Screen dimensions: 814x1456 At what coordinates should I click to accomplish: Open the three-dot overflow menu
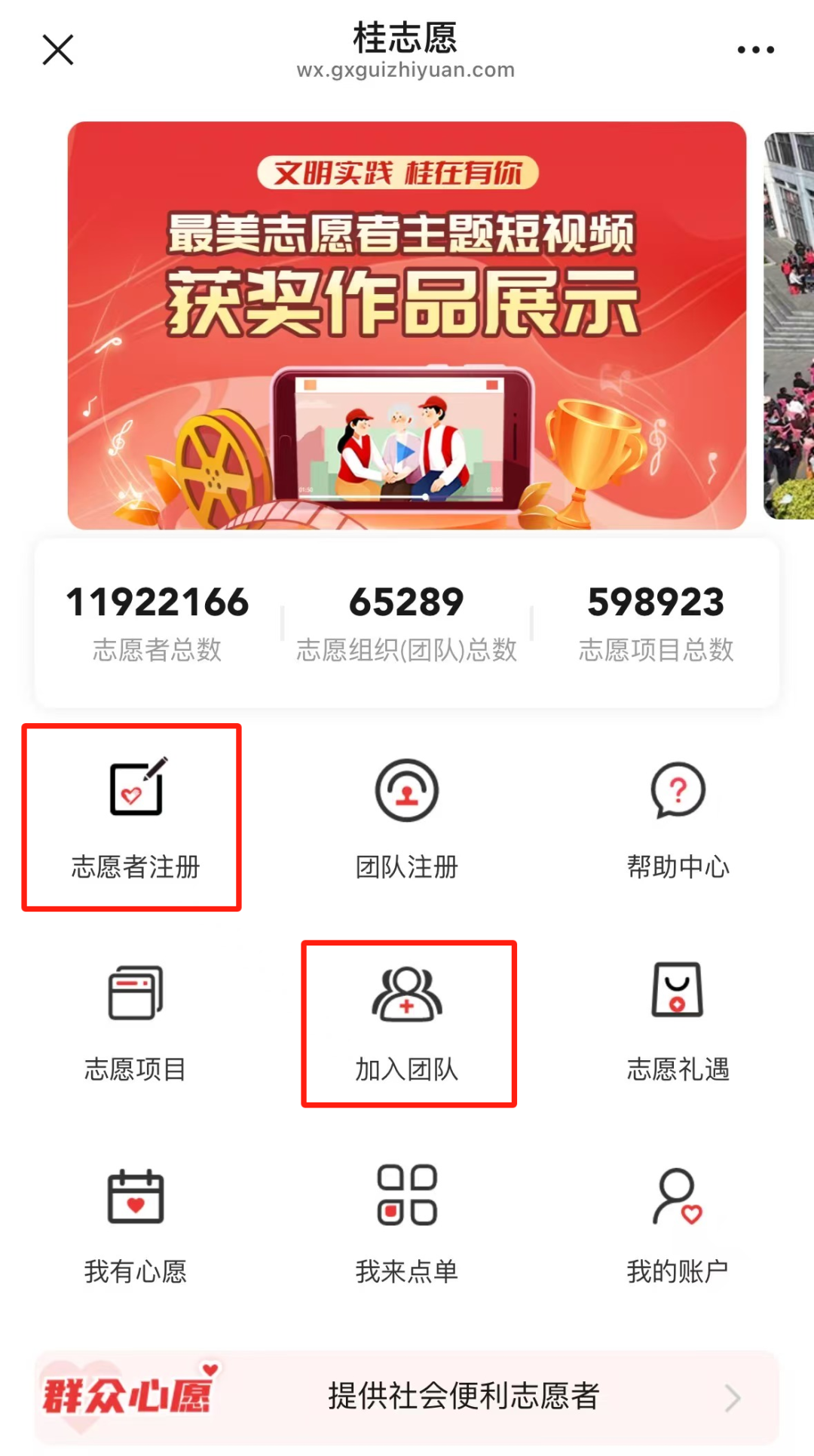point(755,51)
